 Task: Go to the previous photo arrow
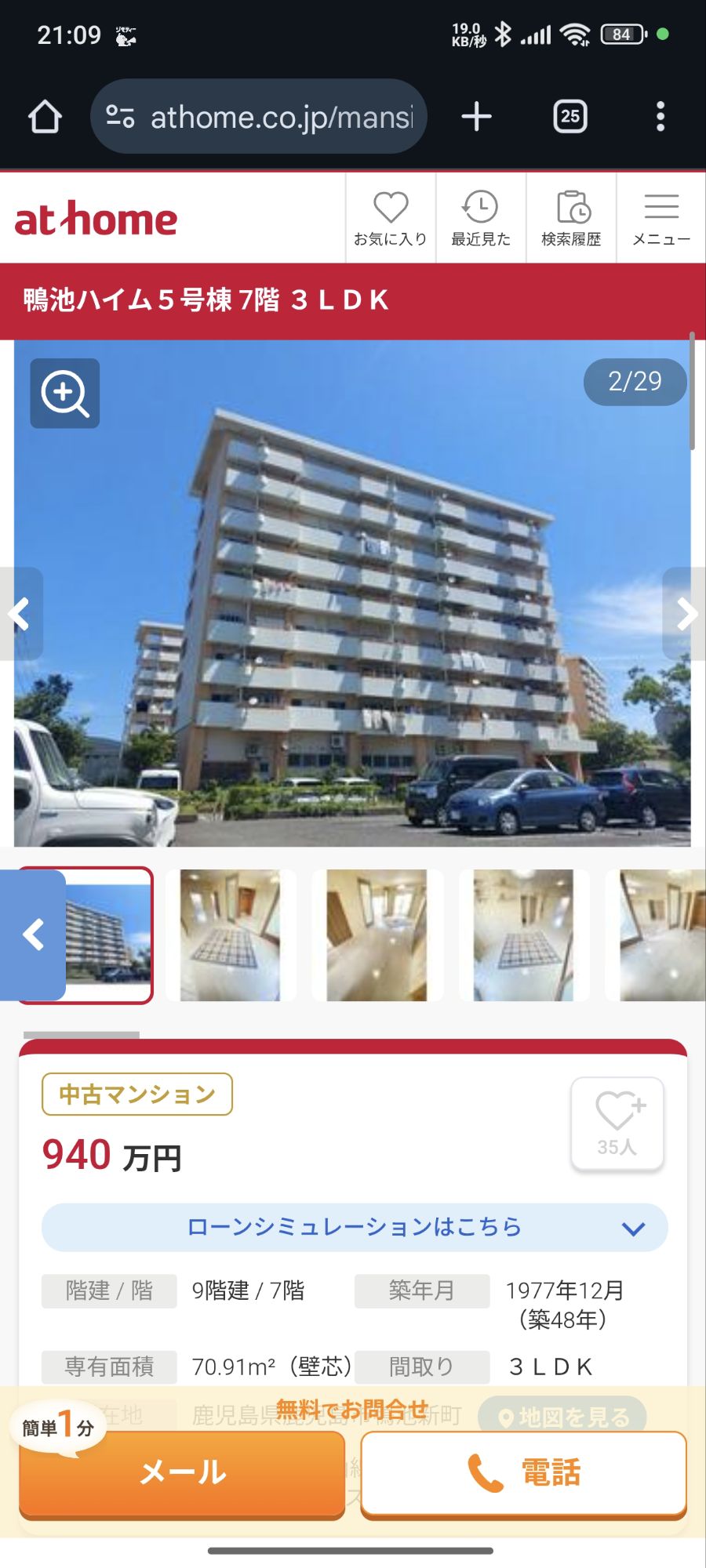[x=20, y=614]
